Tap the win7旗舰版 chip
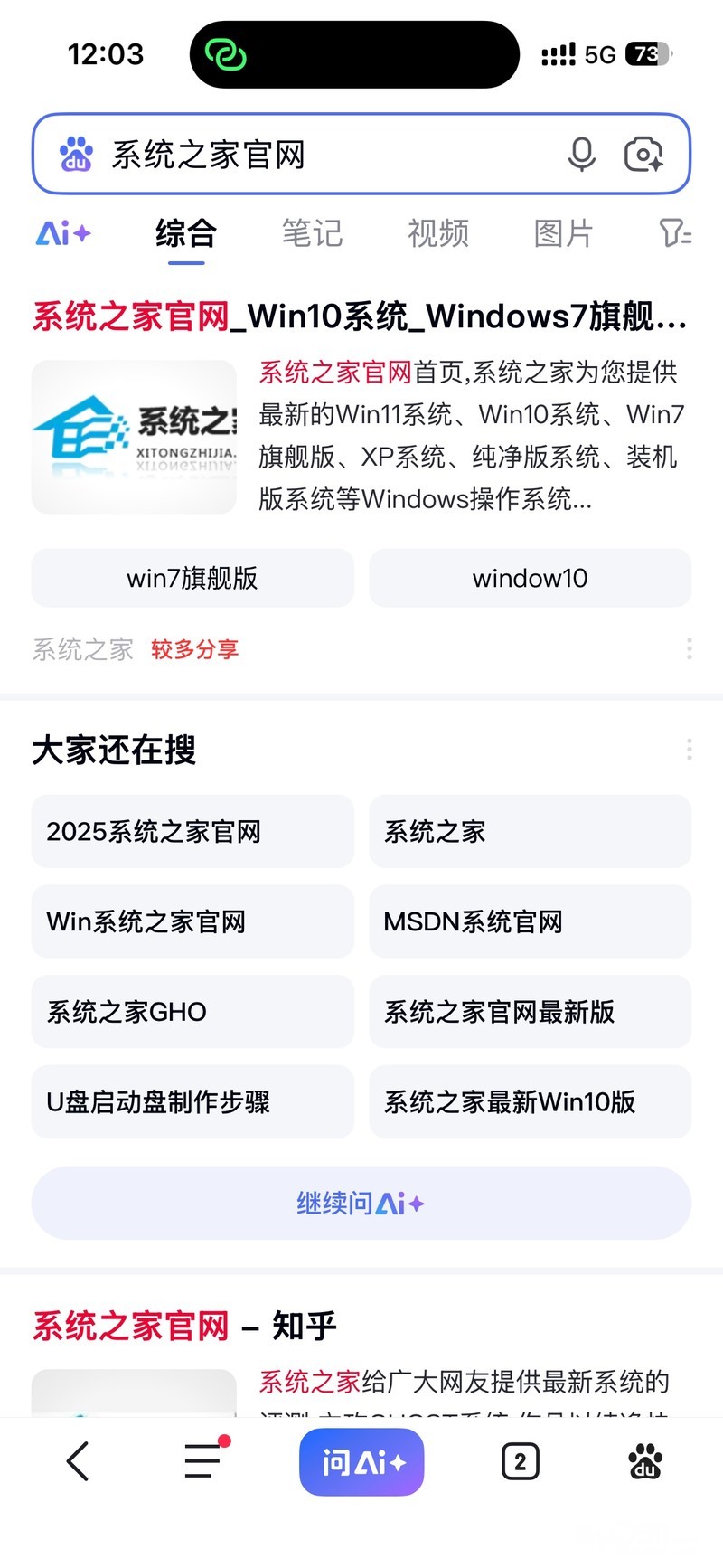This screenshot has width=723, height=1568. [x=192, y=578]
